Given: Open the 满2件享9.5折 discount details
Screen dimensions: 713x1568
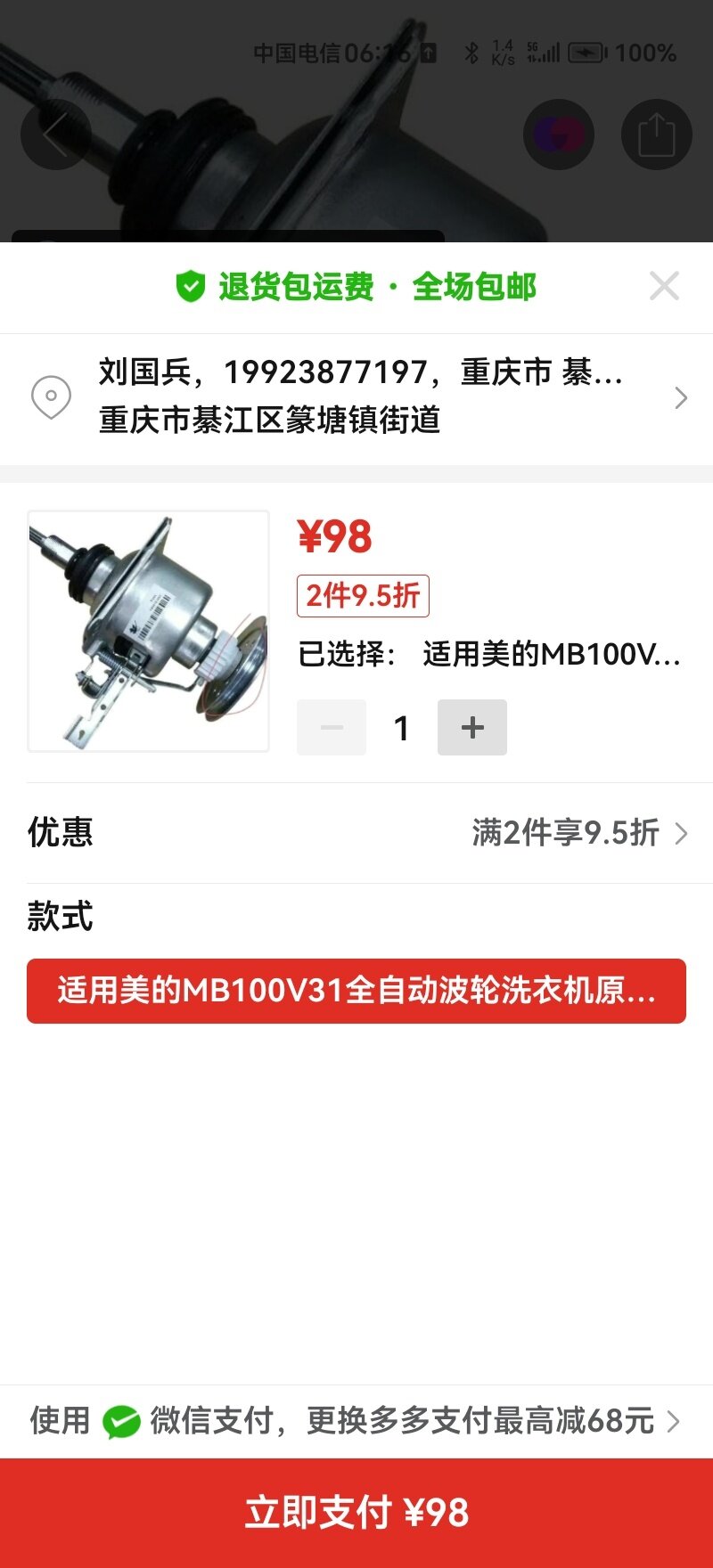Looking at the screenshot, I should click(x=579, y=833).
